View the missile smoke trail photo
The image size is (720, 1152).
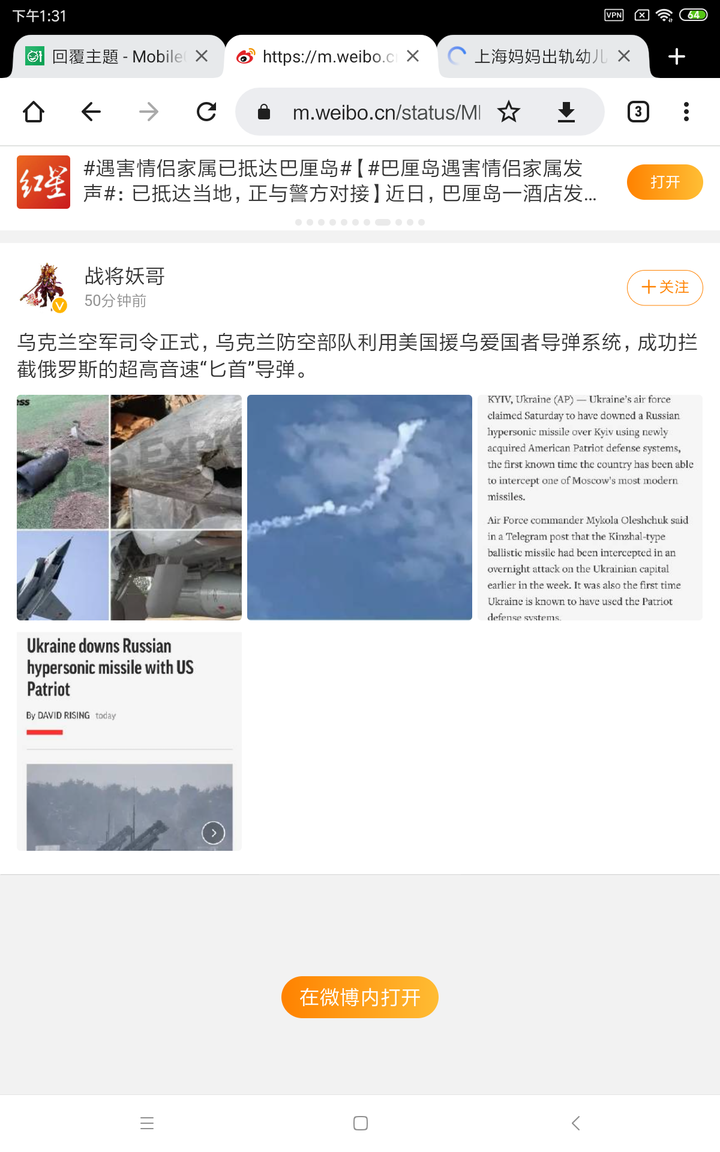[x=359, y=507]
